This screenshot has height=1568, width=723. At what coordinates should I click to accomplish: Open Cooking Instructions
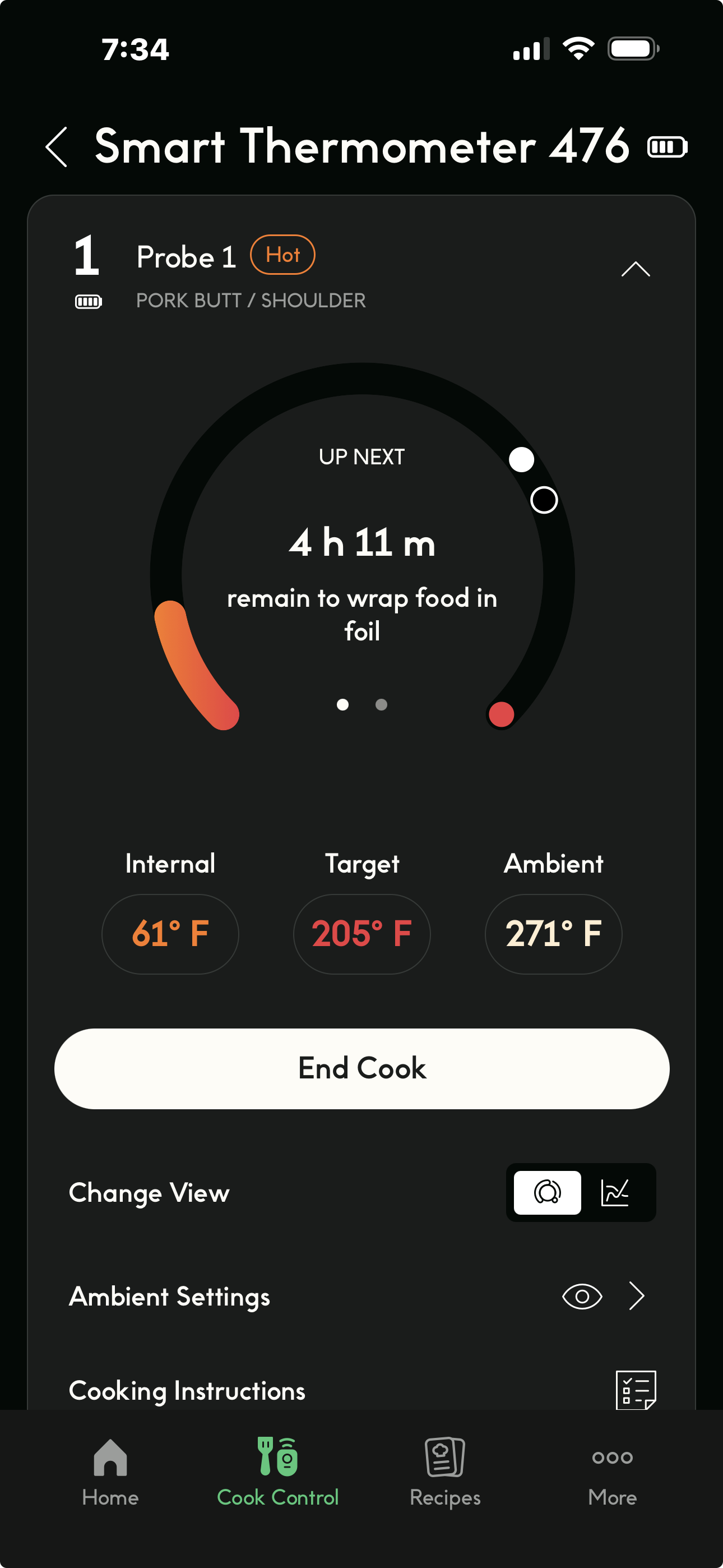point(636,1390)
